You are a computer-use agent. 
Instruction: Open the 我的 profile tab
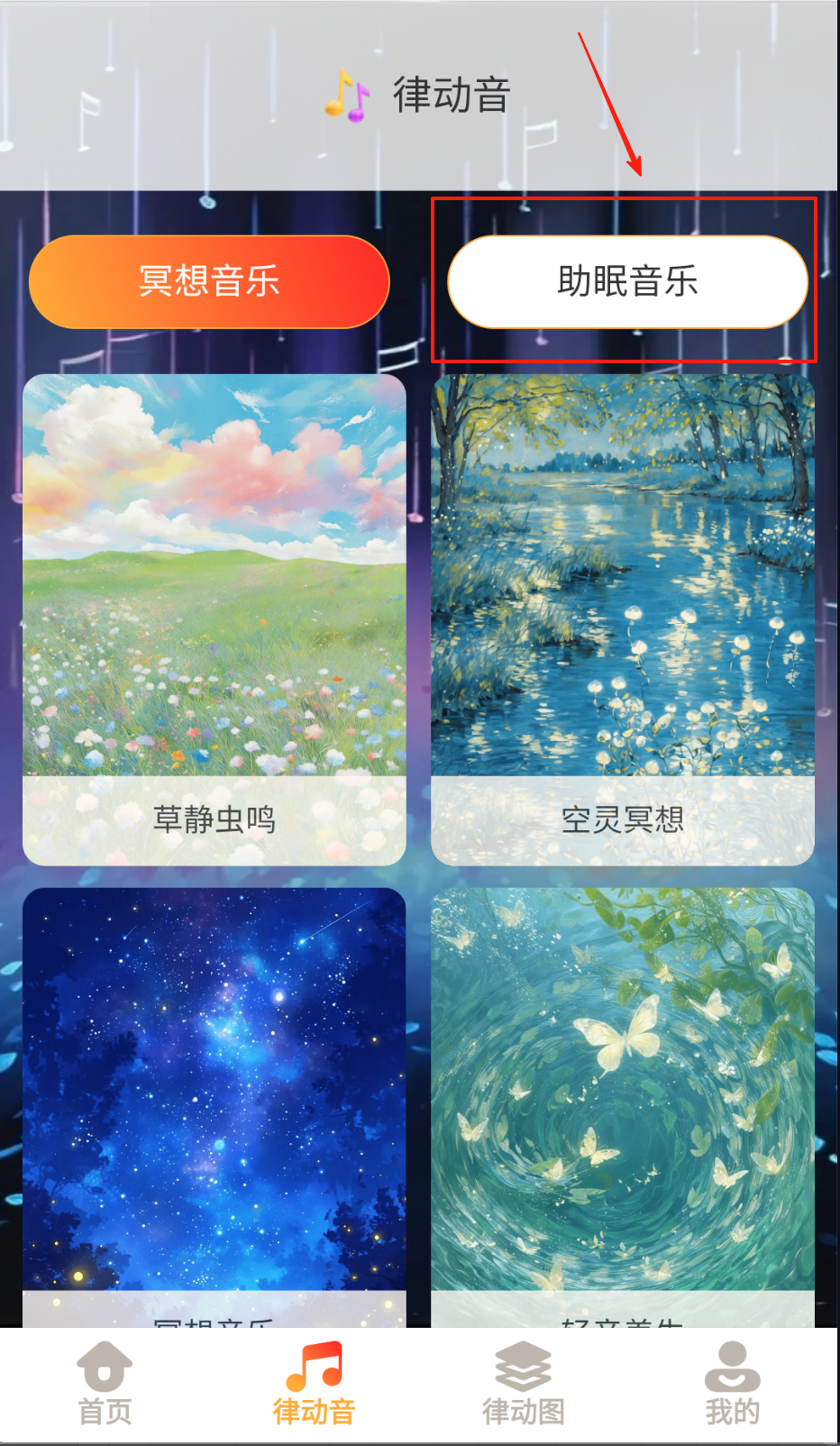(x=733, y=1385)
